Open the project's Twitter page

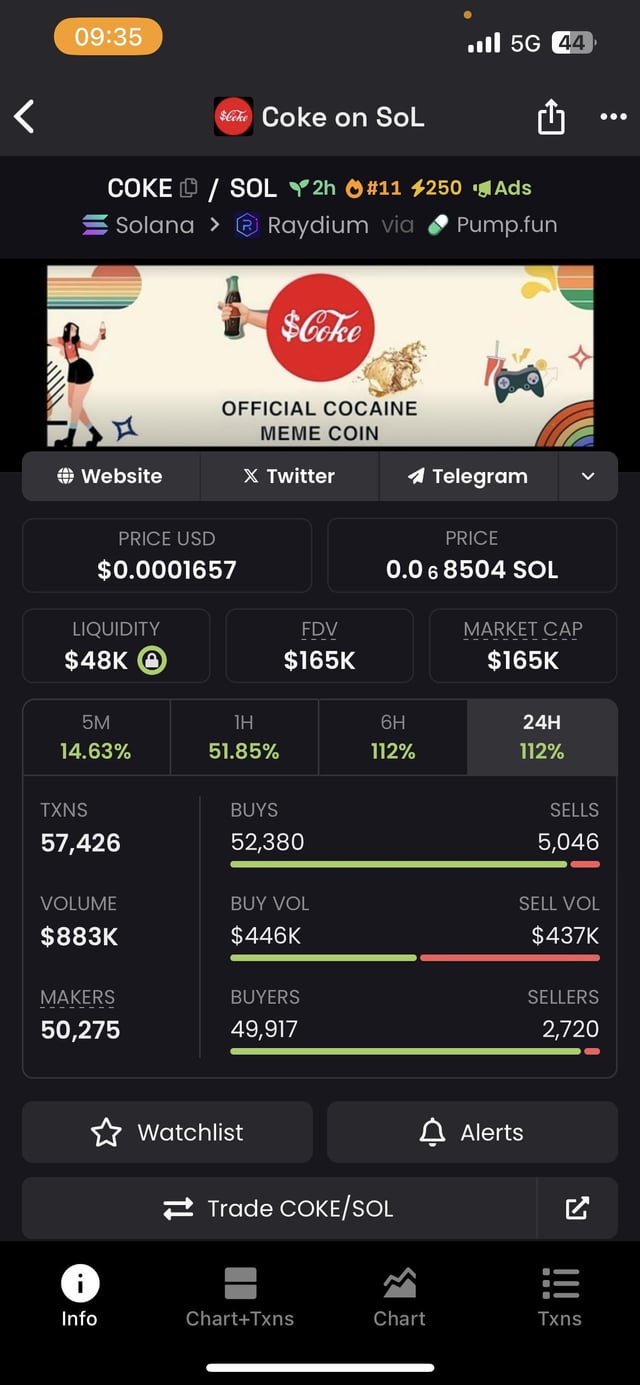click(x=289, y=476)
